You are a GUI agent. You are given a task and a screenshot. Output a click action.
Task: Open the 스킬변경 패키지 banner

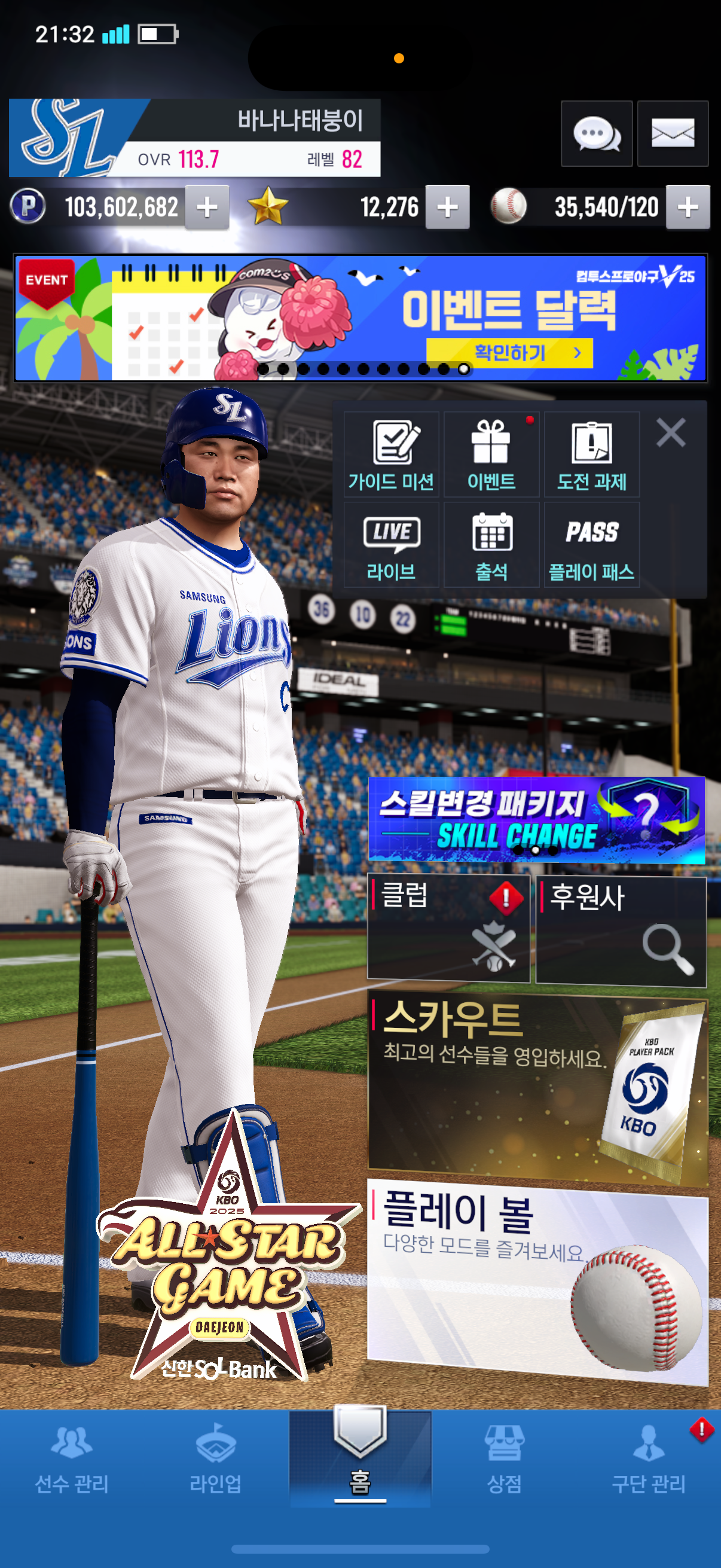point(536,819)
